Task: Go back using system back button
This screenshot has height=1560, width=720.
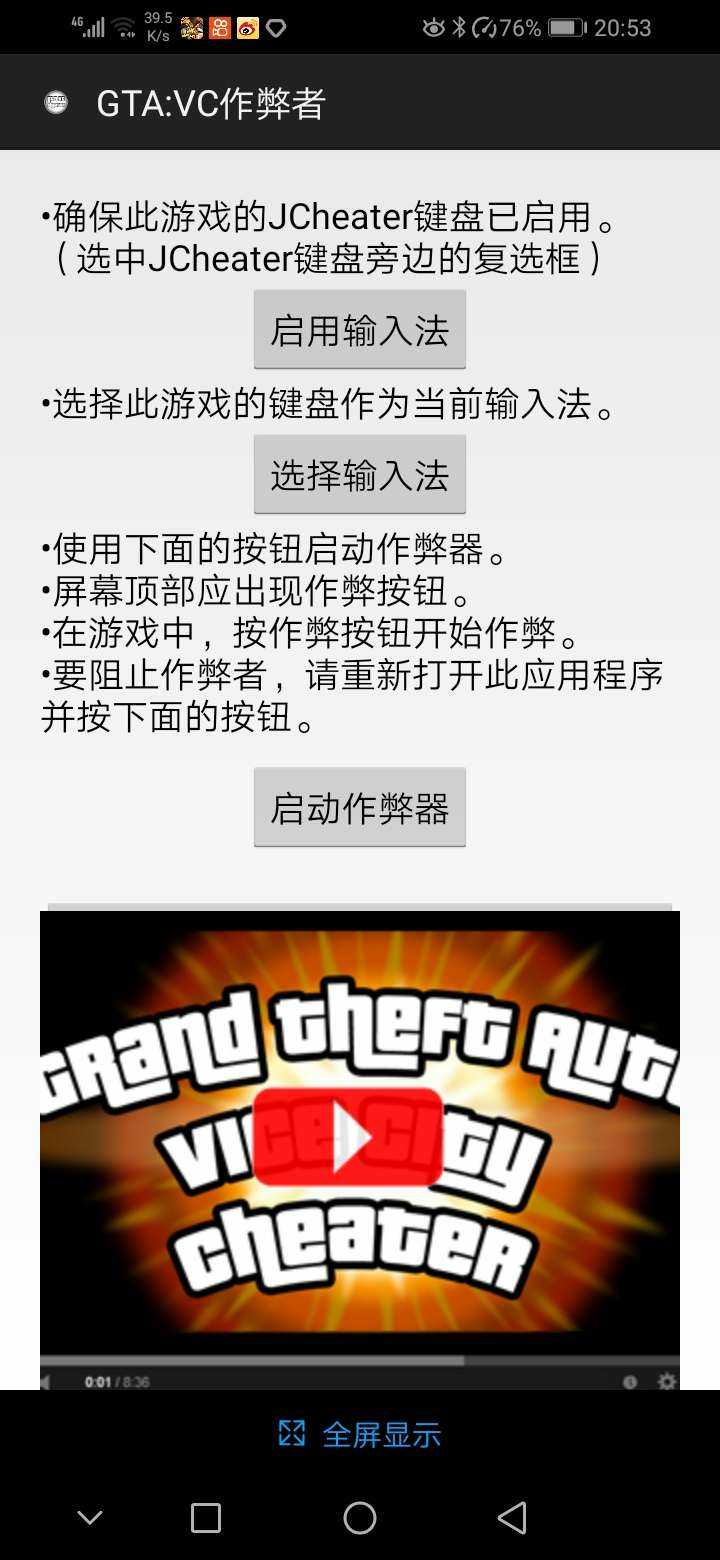Action: pyautogui.click(x=512, y=1518)
